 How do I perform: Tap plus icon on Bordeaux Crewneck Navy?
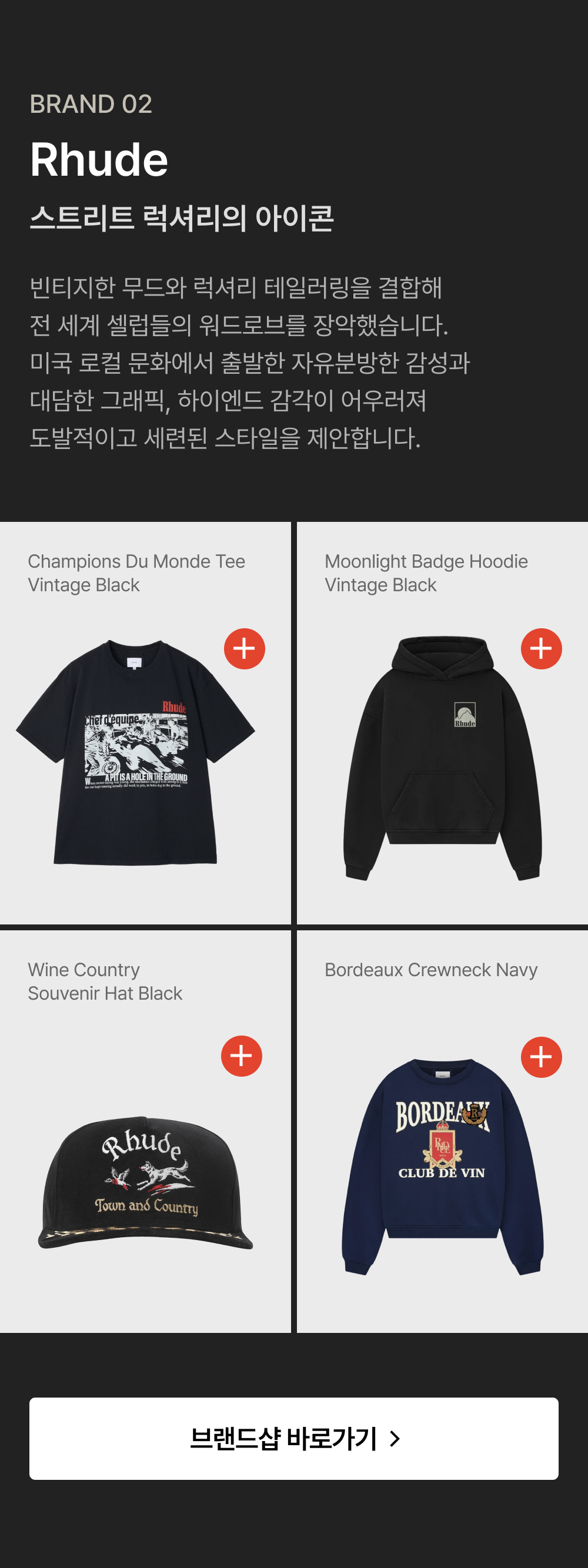point(541,1057)
